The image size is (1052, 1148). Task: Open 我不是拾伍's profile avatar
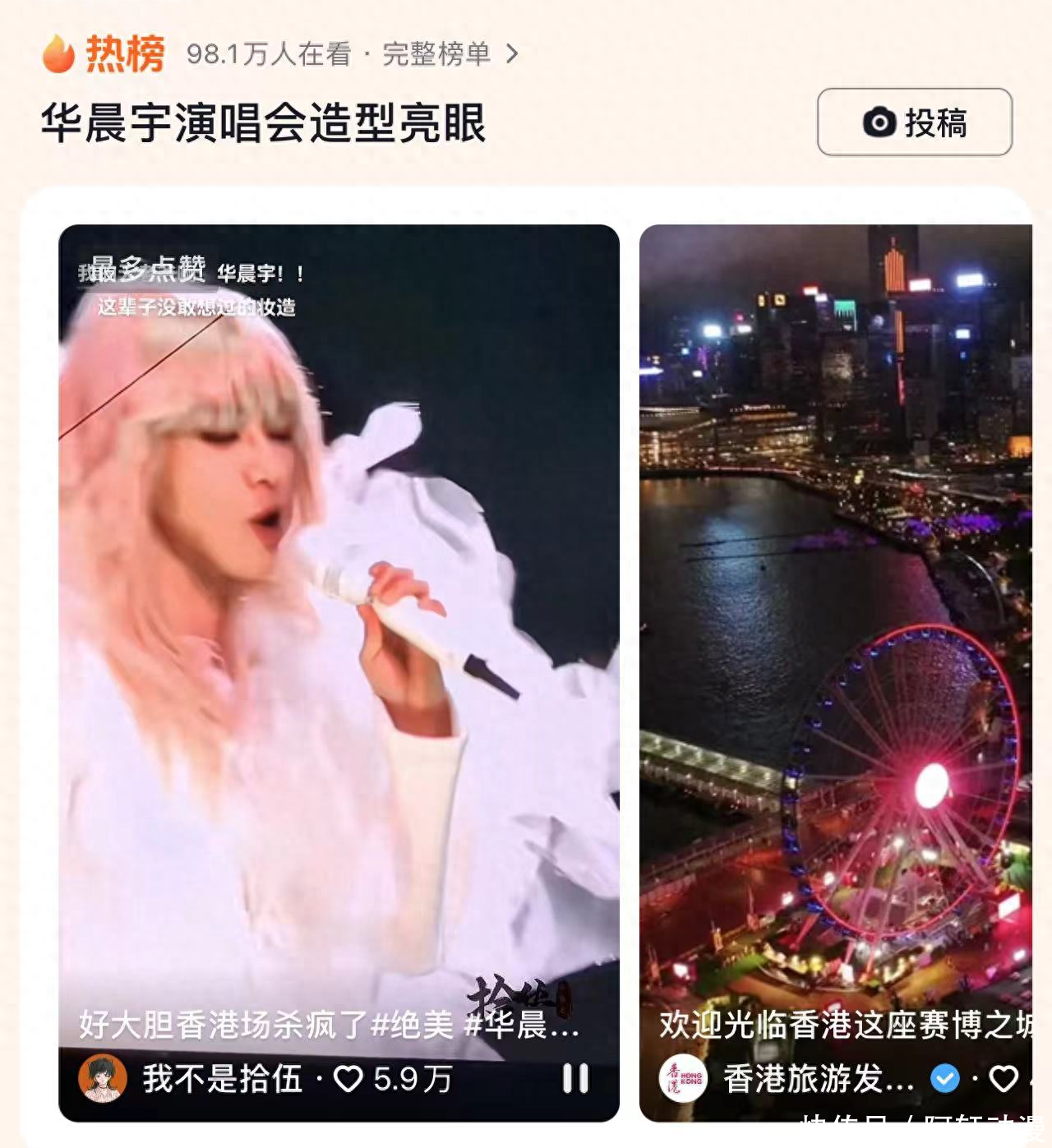pyautogui.click(x=103, y=1078)
